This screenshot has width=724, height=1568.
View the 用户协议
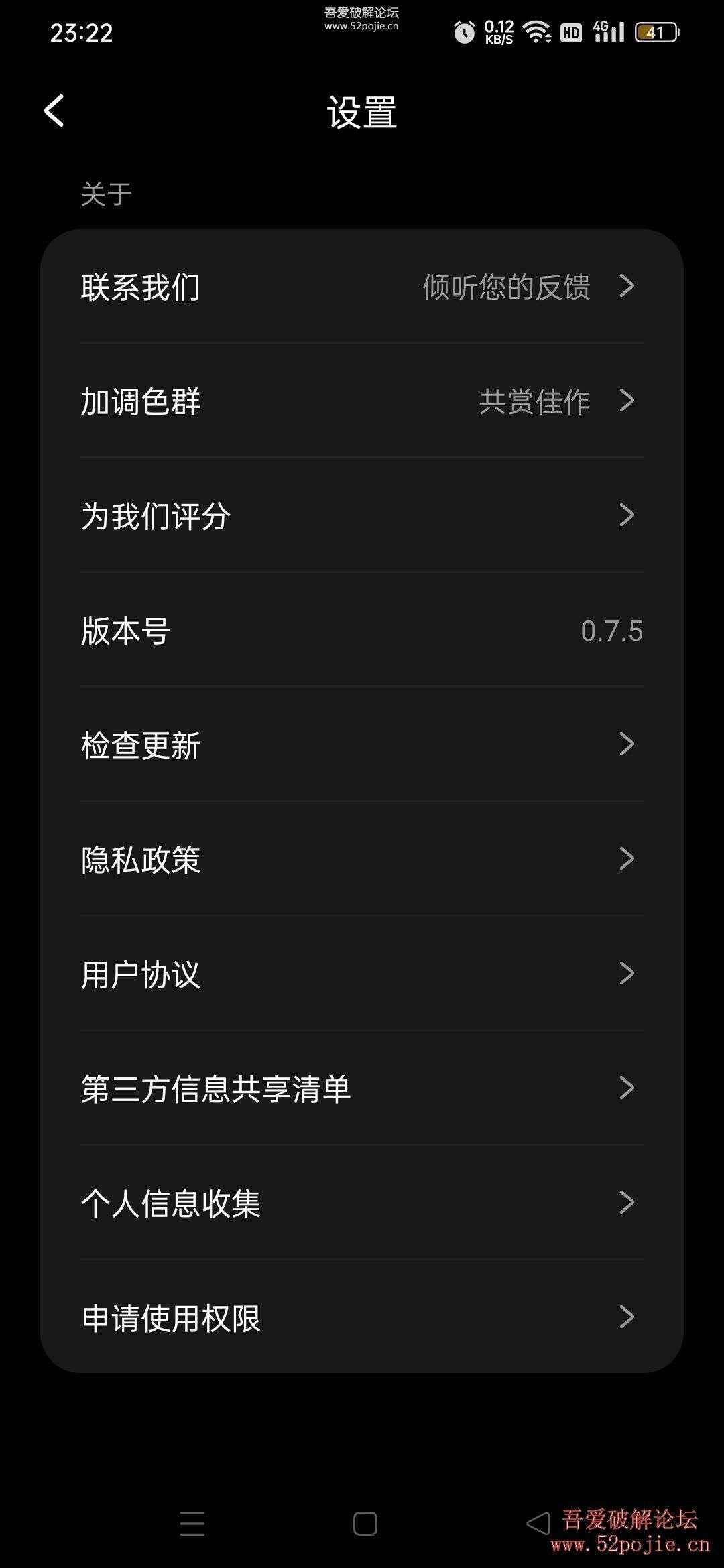[x=362, y=974]
